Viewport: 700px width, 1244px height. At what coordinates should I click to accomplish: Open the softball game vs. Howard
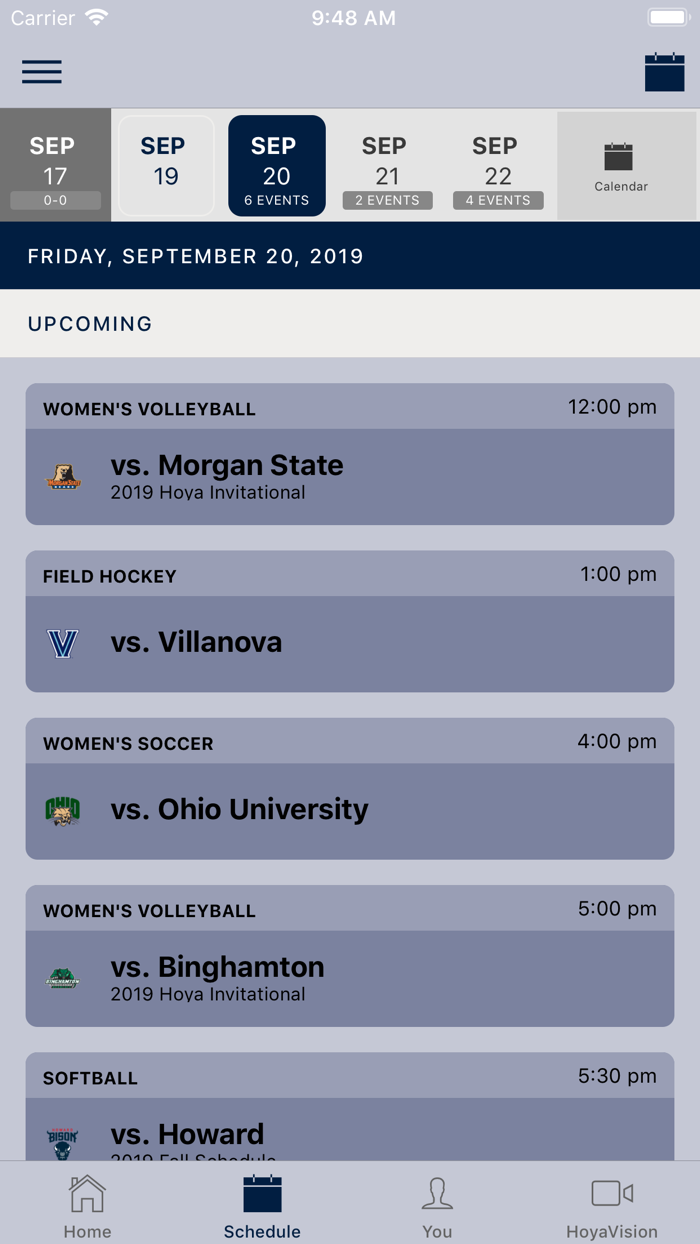point(350,1110)
